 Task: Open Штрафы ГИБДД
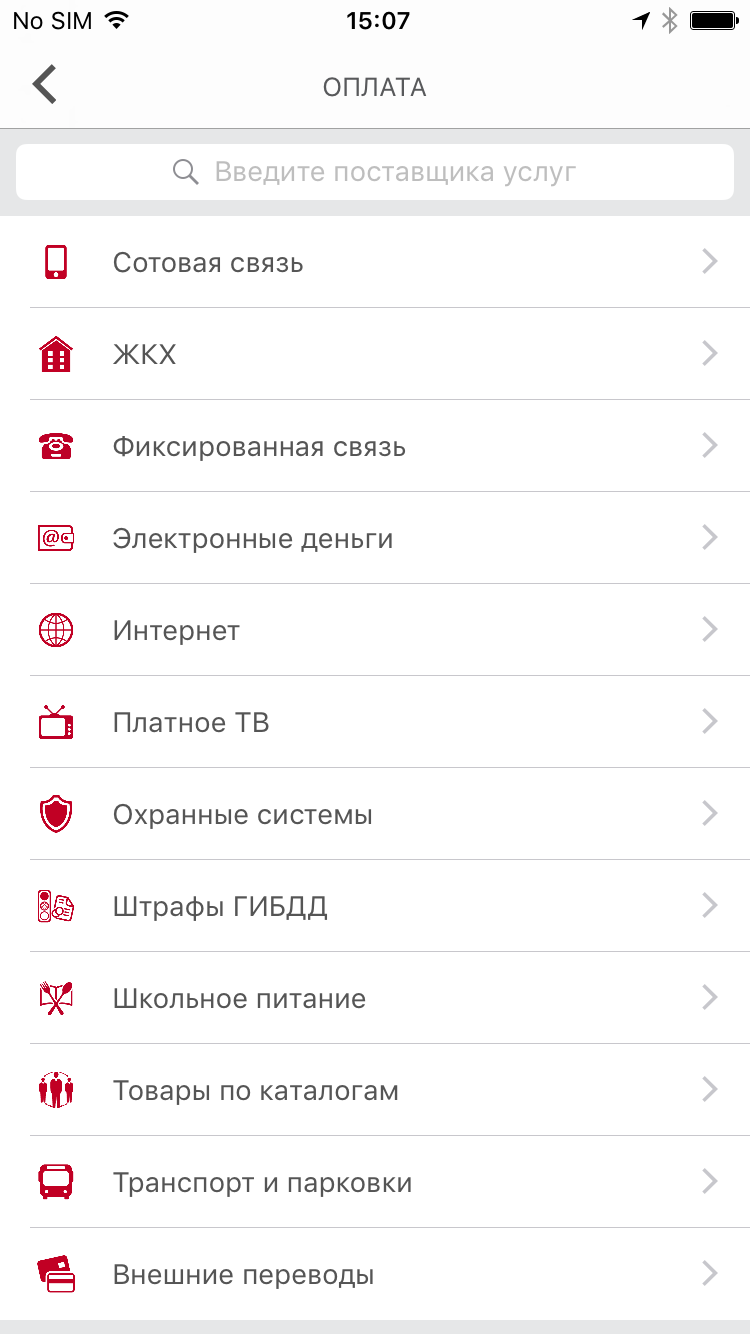tap(375, 906)
